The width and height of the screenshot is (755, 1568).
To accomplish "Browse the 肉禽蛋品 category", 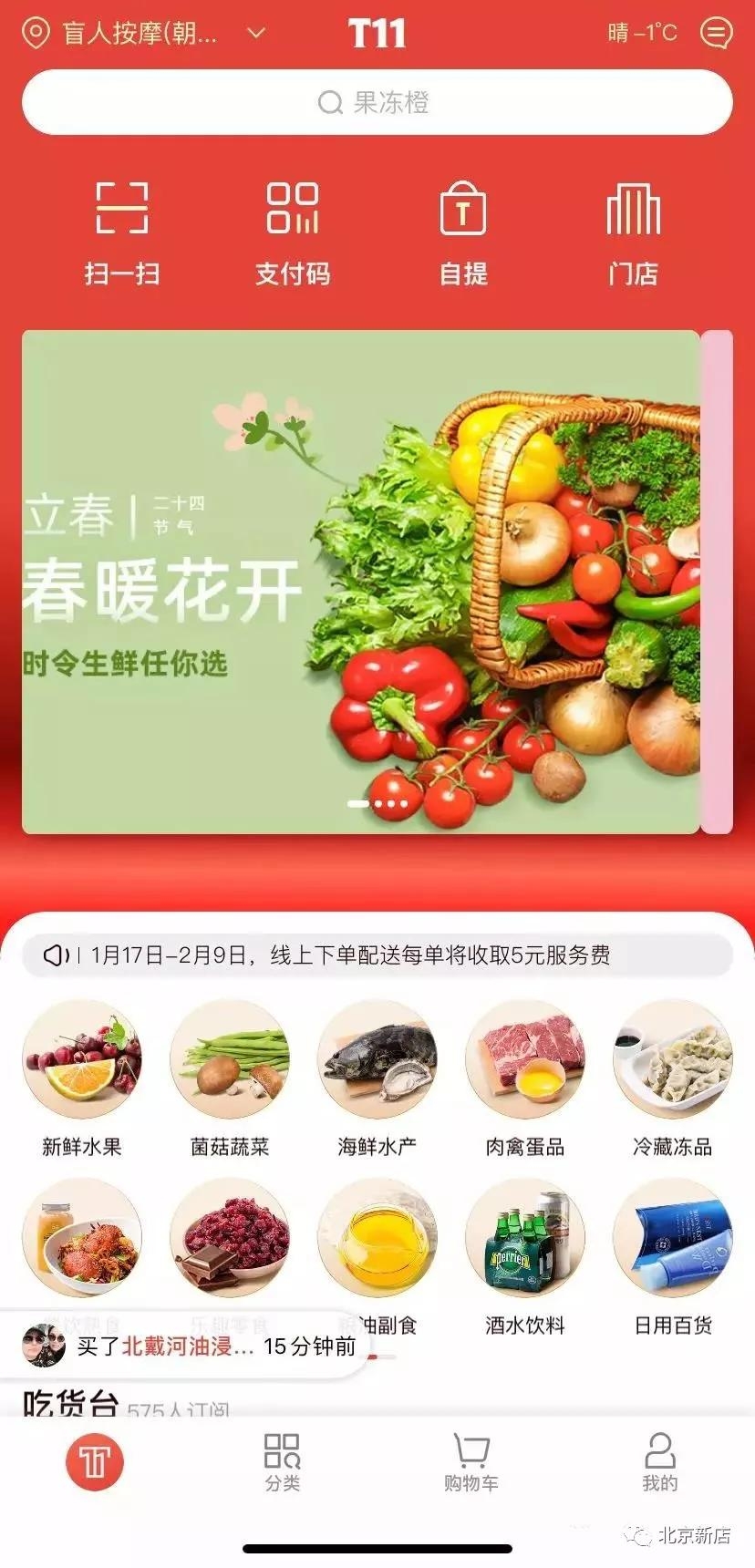I will (525, 1079).
